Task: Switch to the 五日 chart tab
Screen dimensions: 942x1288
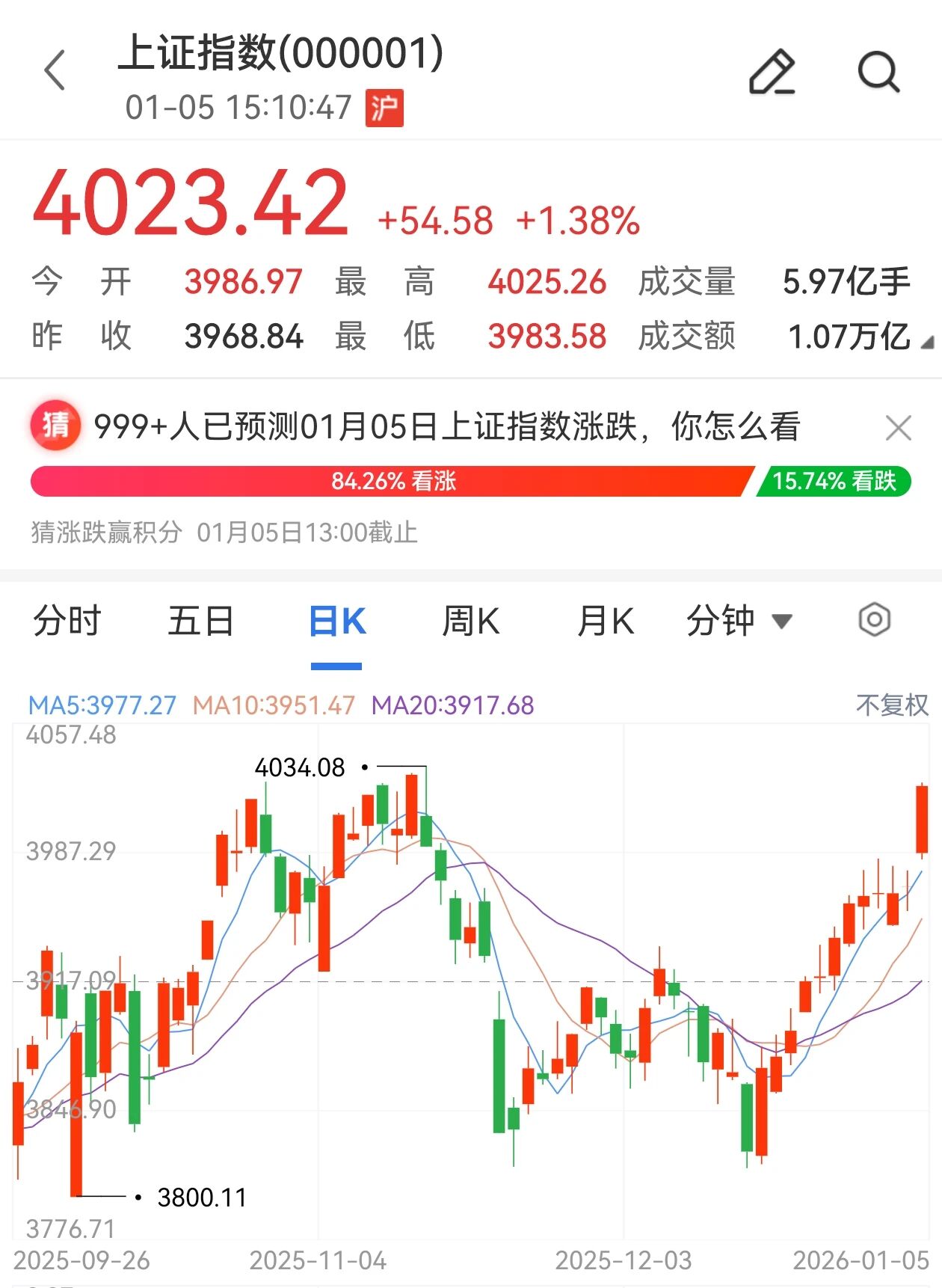Action: pos(200,621)
